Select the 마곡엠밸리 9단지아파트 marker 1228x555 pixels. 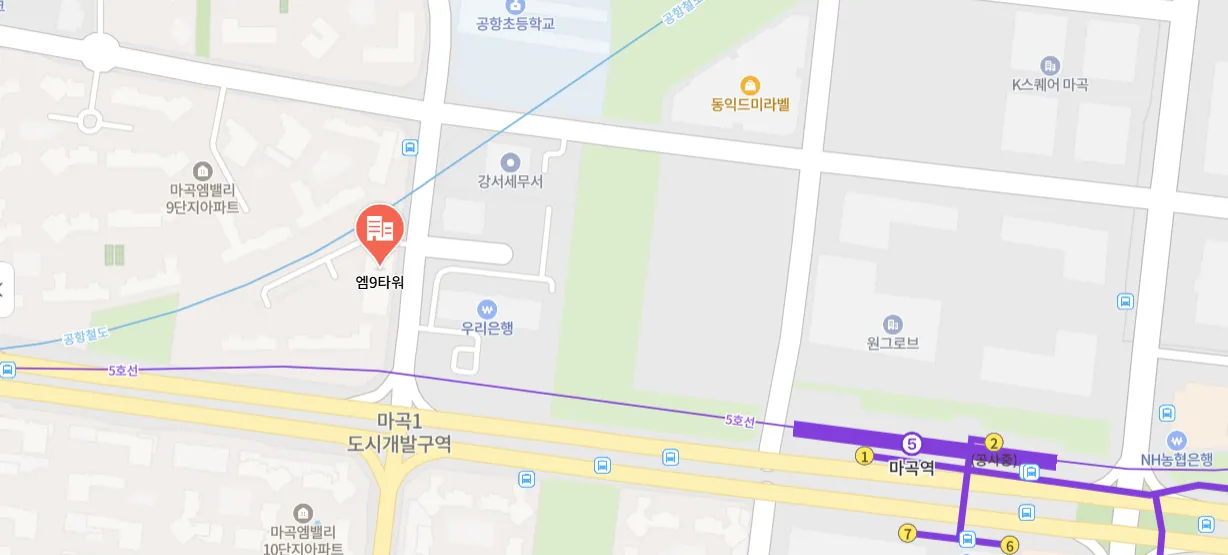203,171
